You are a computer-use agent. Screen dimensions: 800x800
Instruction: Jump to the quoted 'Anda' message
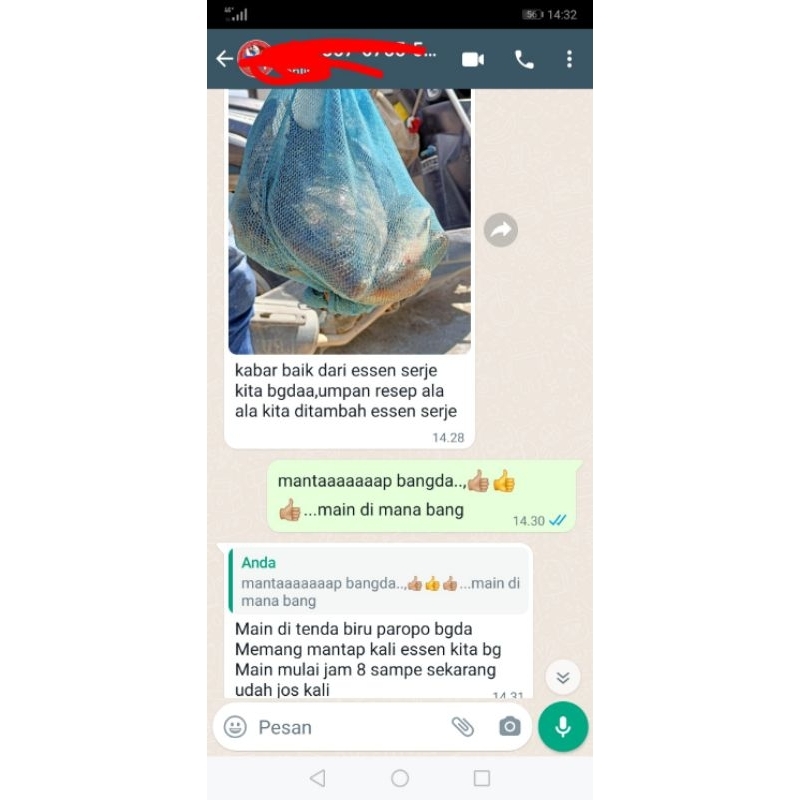pyautogui.click(x=380, y=582)
